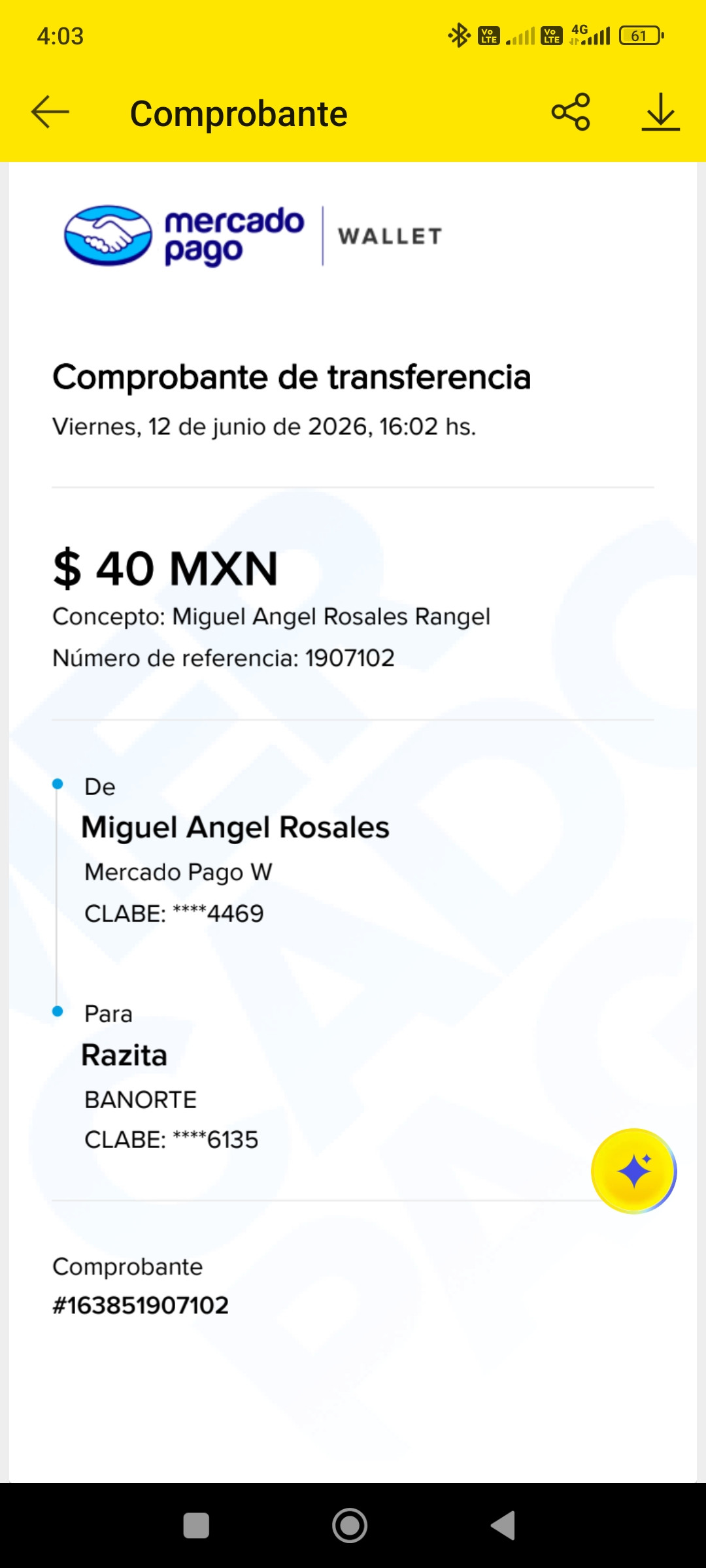This screenshot has width=706, height=1568.
Task: Share this transfer receipt
Action: click(x=571, y=112)
